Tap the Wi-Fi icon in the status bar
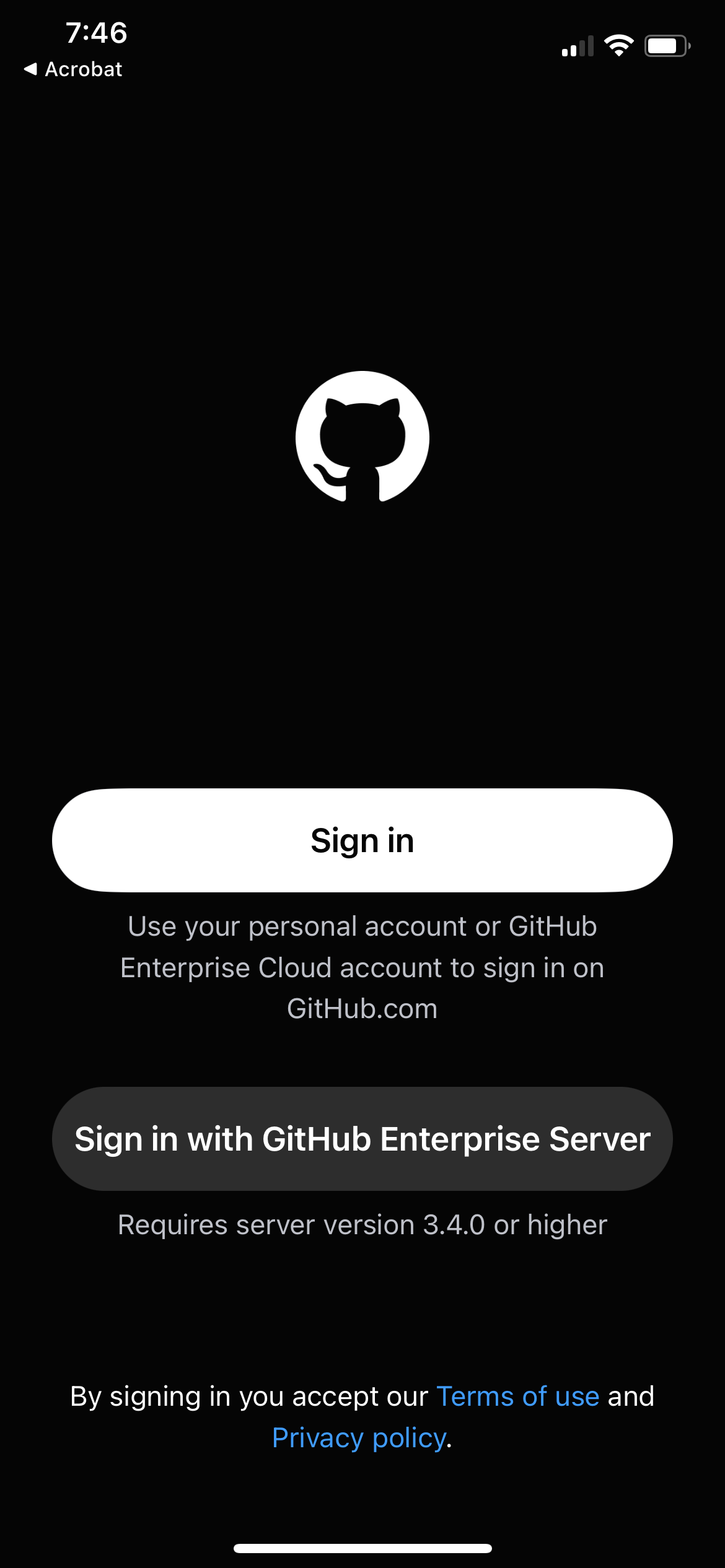The width and height of the screenshot is (725, 1568). (x=619, y=44)
